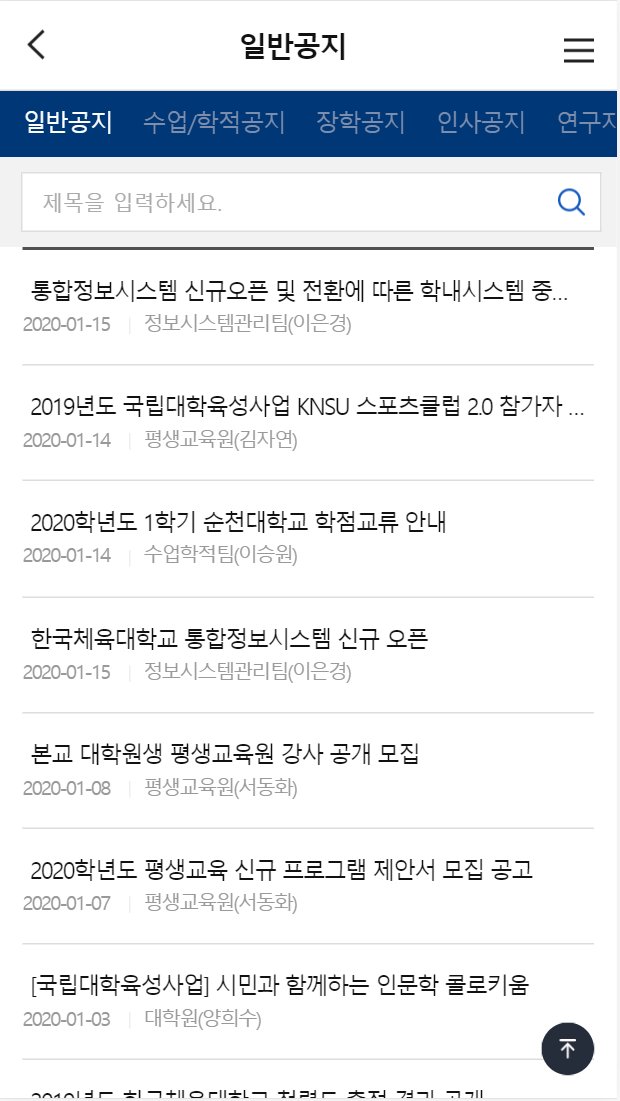The height and width of the screenshot is (1101, 620).
Task: Open the hamburger menu
Action: coord(579,50)
